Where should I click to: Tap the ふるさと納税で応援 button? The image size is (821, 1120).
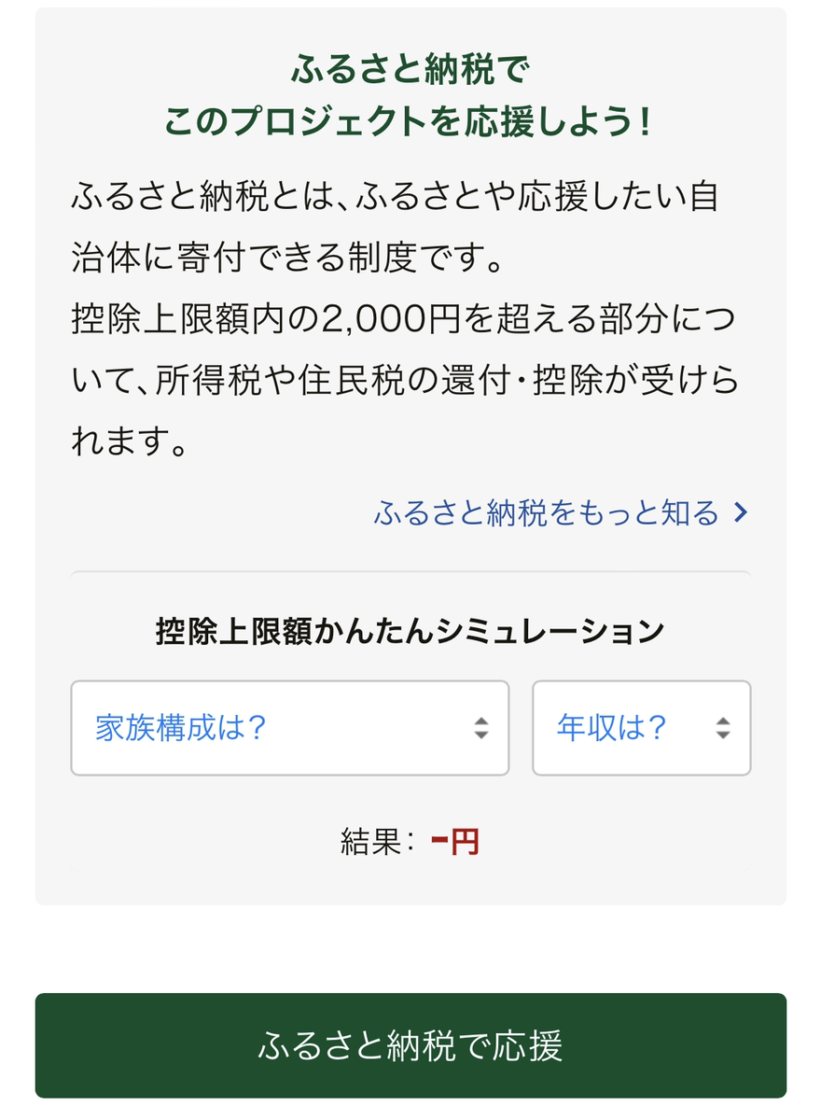[410, 1045]
